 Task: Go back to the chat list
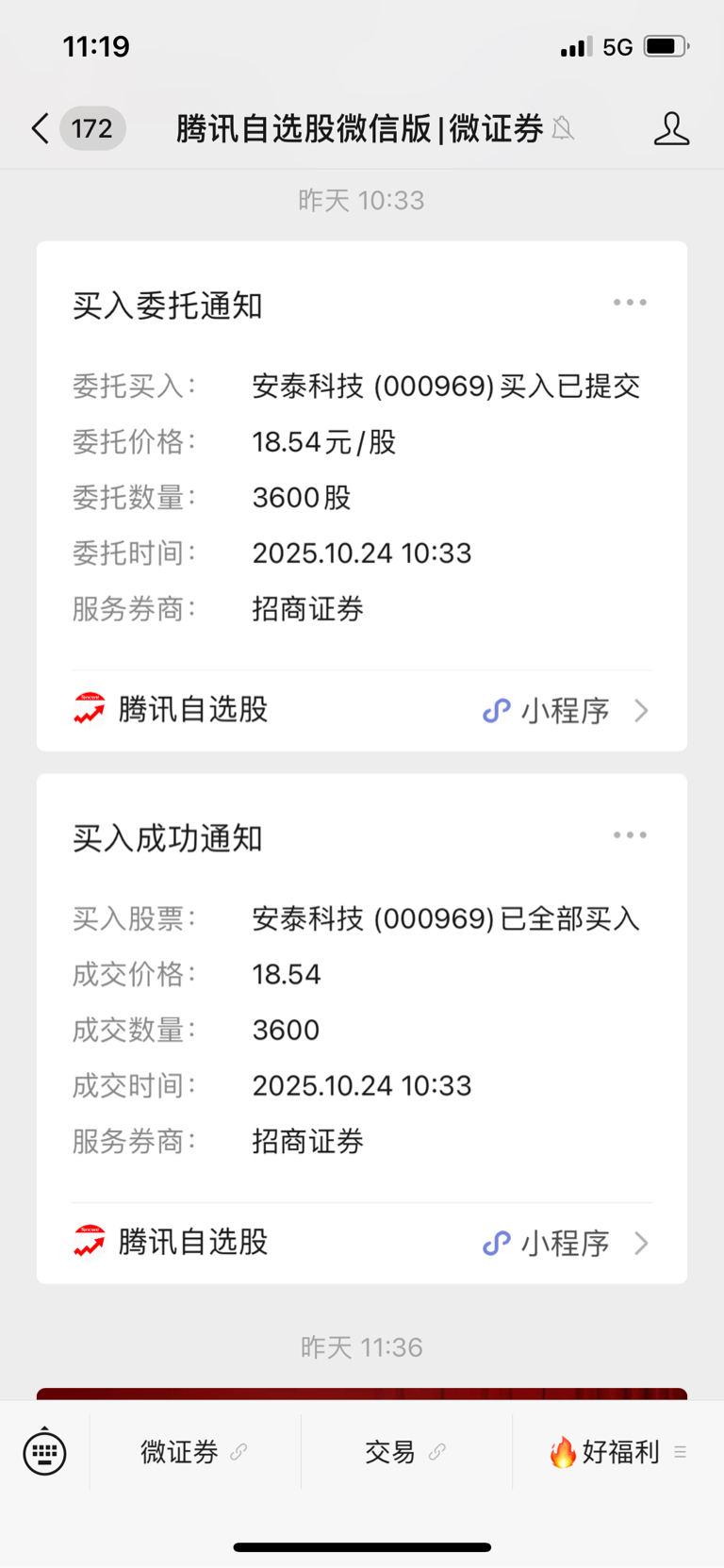(x=41, y=128)
